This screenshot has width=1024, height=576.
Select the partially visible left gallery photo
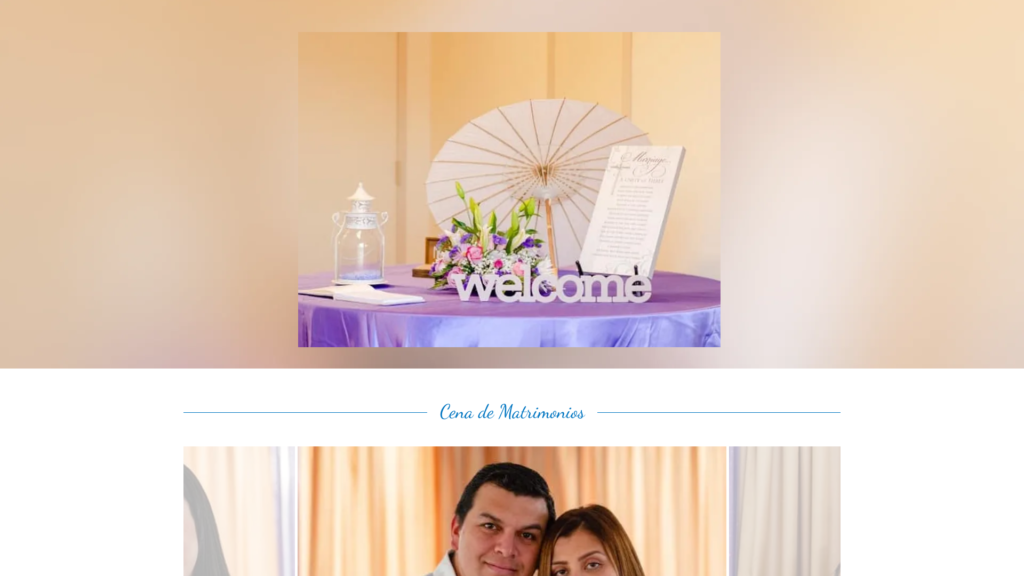(x=239, y=511)
